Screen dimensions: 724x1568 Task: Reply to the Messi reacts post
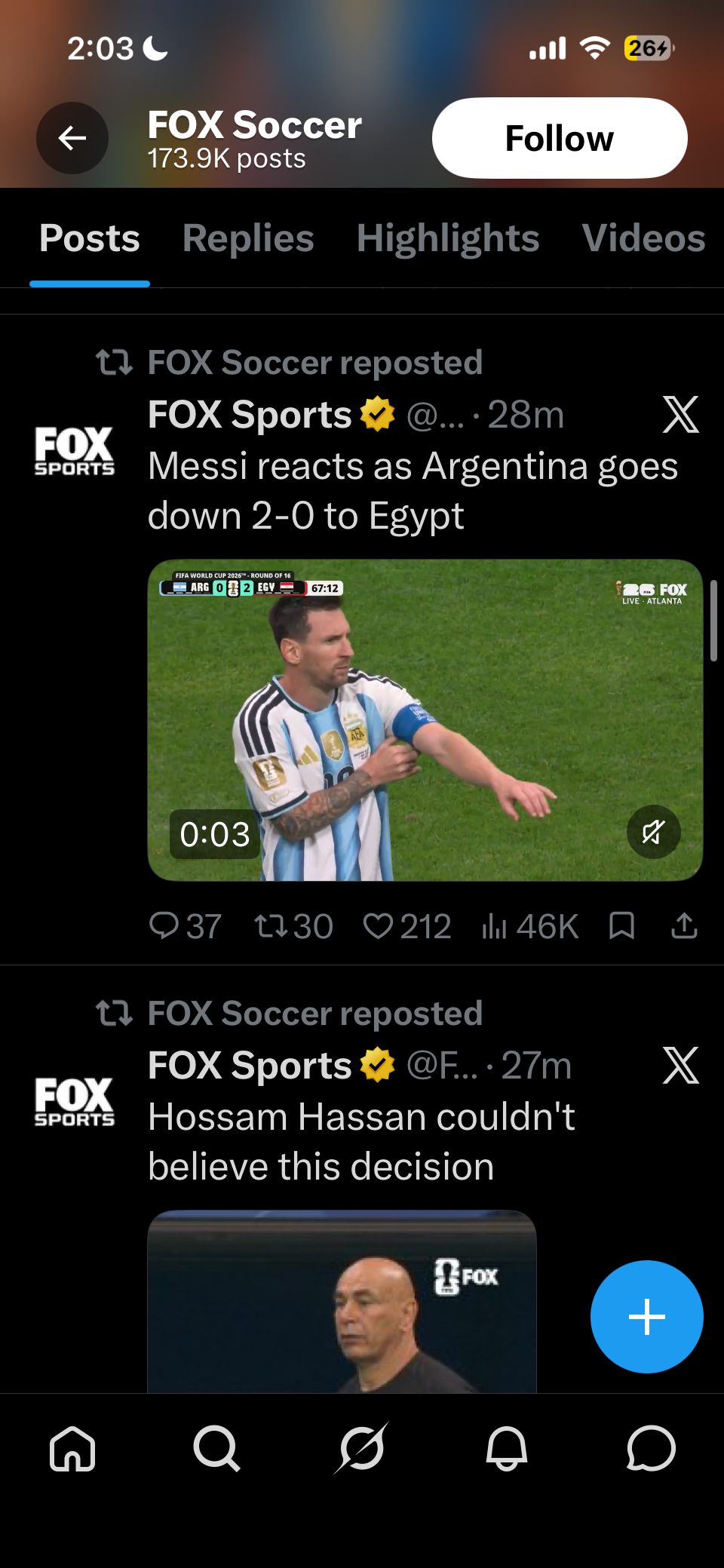pyautogui.click(x=185, y=926)
